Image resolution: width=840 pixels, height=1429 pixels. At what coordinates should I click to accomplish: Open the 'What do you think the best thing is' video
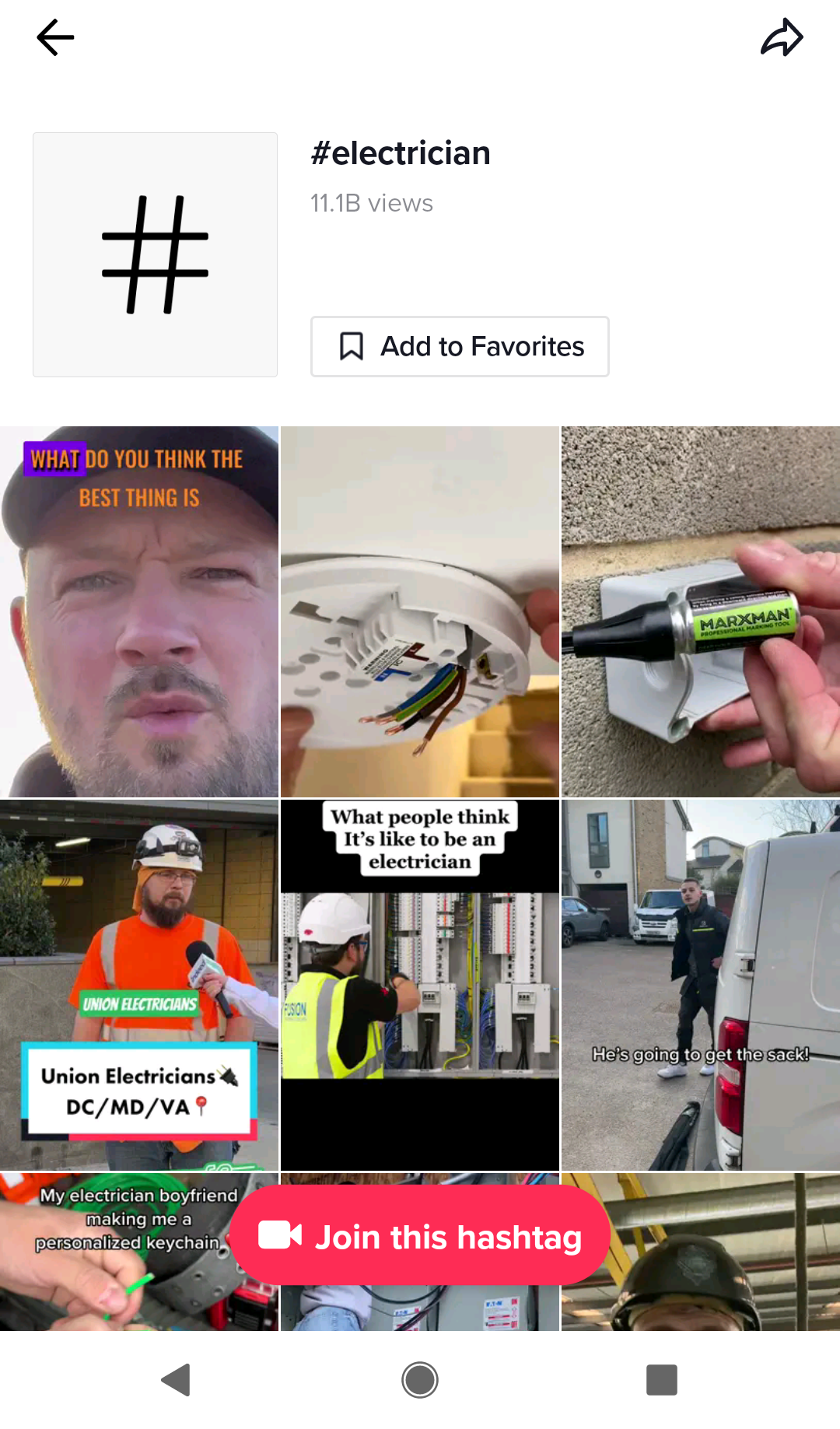(139, 611)
